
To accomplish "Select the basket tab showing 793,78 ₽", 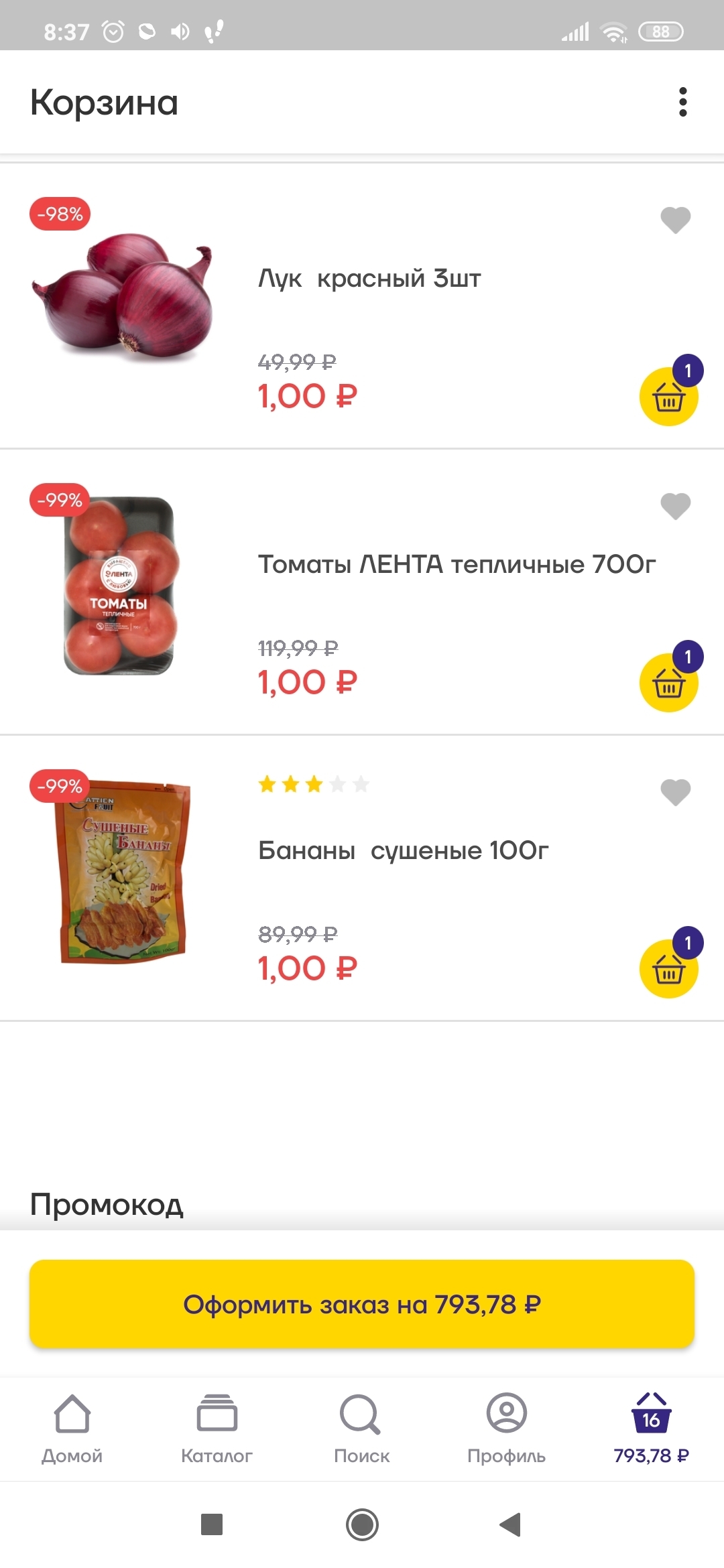I will click(652, 1428).
